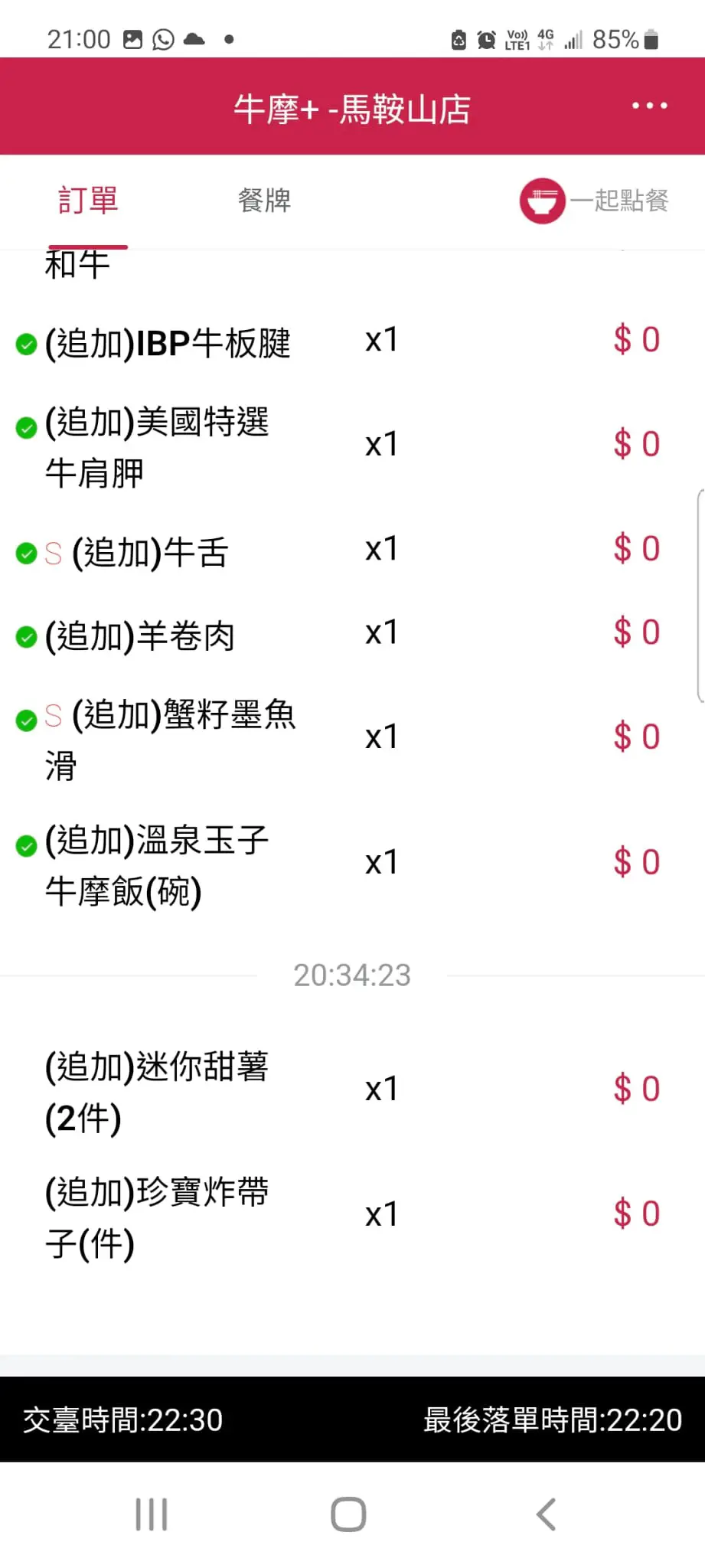Open recent apps from the navigation bar
The image size is (705, 1568).
tap(151, 1514)
